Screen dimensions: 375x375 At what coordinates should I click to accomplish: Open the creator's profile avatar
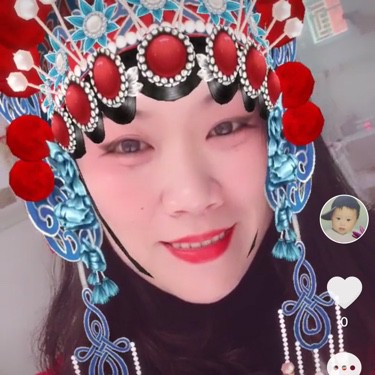coord(344,219)
